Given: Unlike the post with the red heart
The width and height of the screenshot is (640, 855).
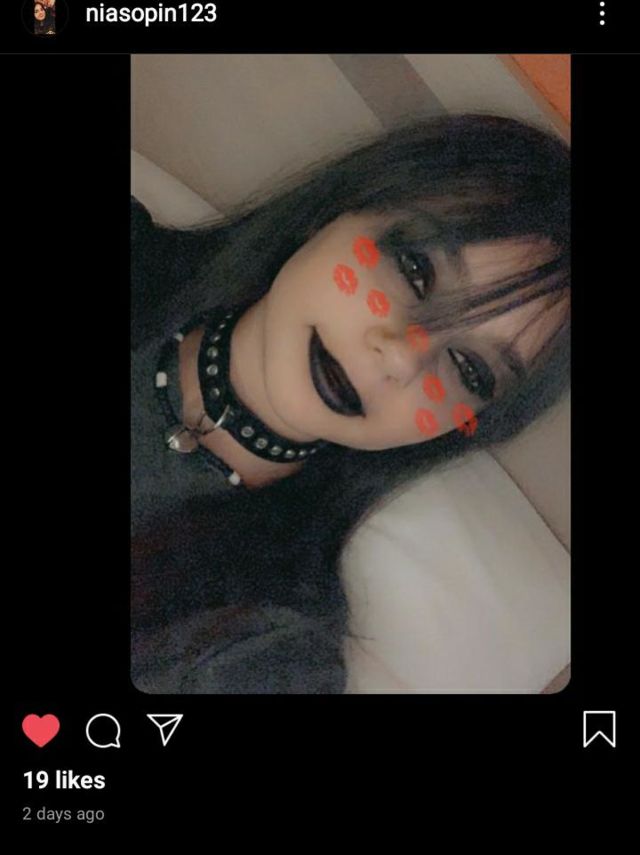Looking at the screenshot, I should coord(41,731).
